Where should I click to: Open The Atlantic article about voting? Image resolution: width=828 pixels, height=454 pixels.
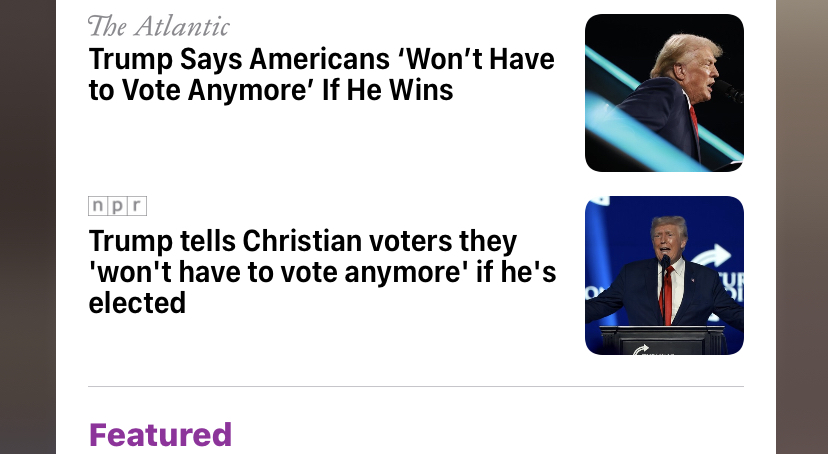coord(321,75)
